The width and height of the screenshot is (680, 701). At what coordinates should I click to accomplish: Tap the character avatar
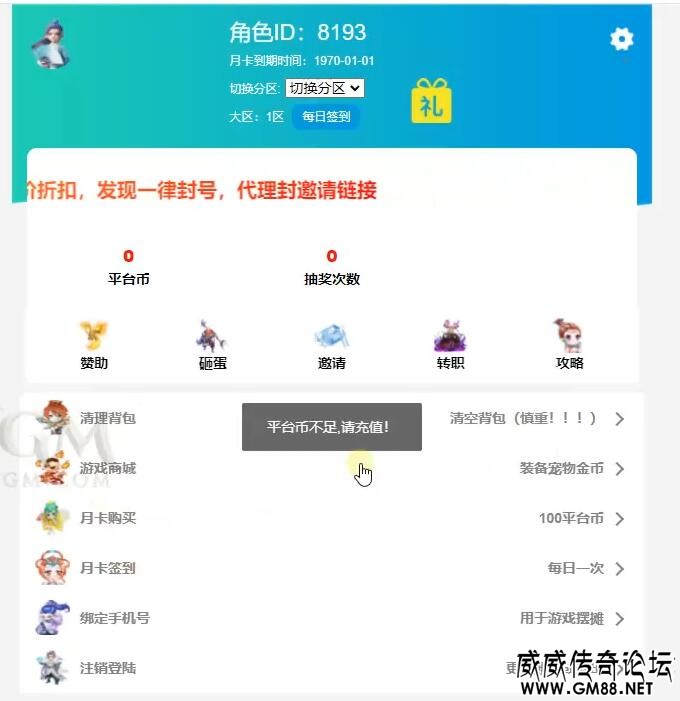point(50,44)
